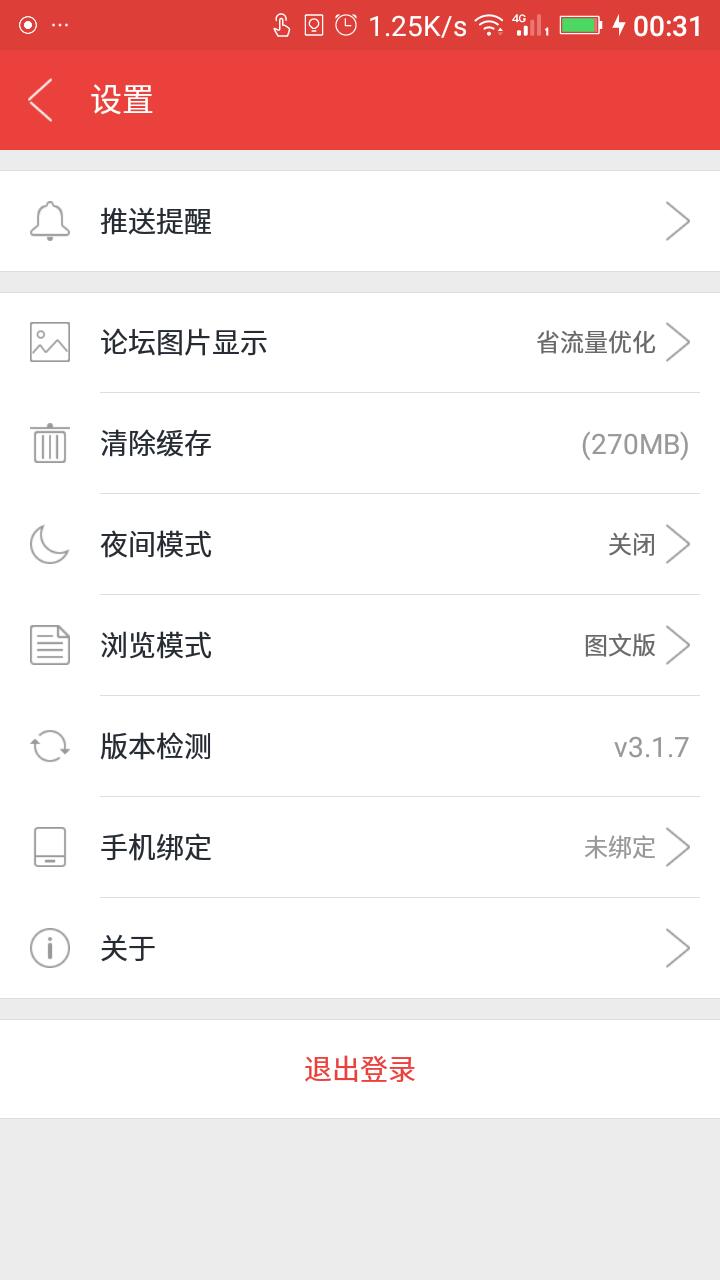The height and width of the screenshot is (1280, 720).
Task: Tap 退出登录 to log out
Action: coord(360,1069)
